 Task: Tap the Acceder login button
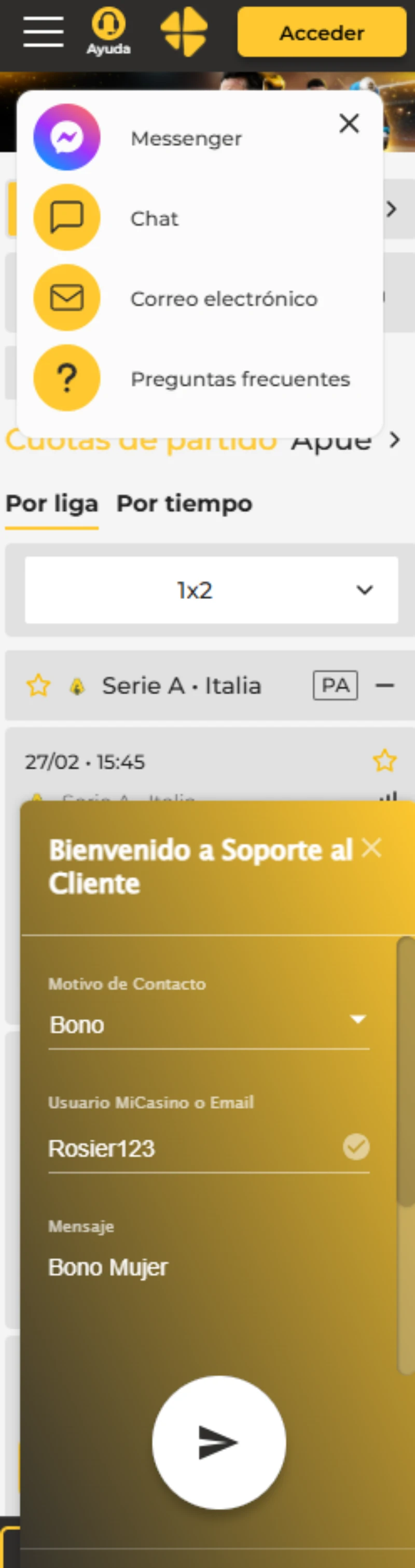click(x=321, y=32)
